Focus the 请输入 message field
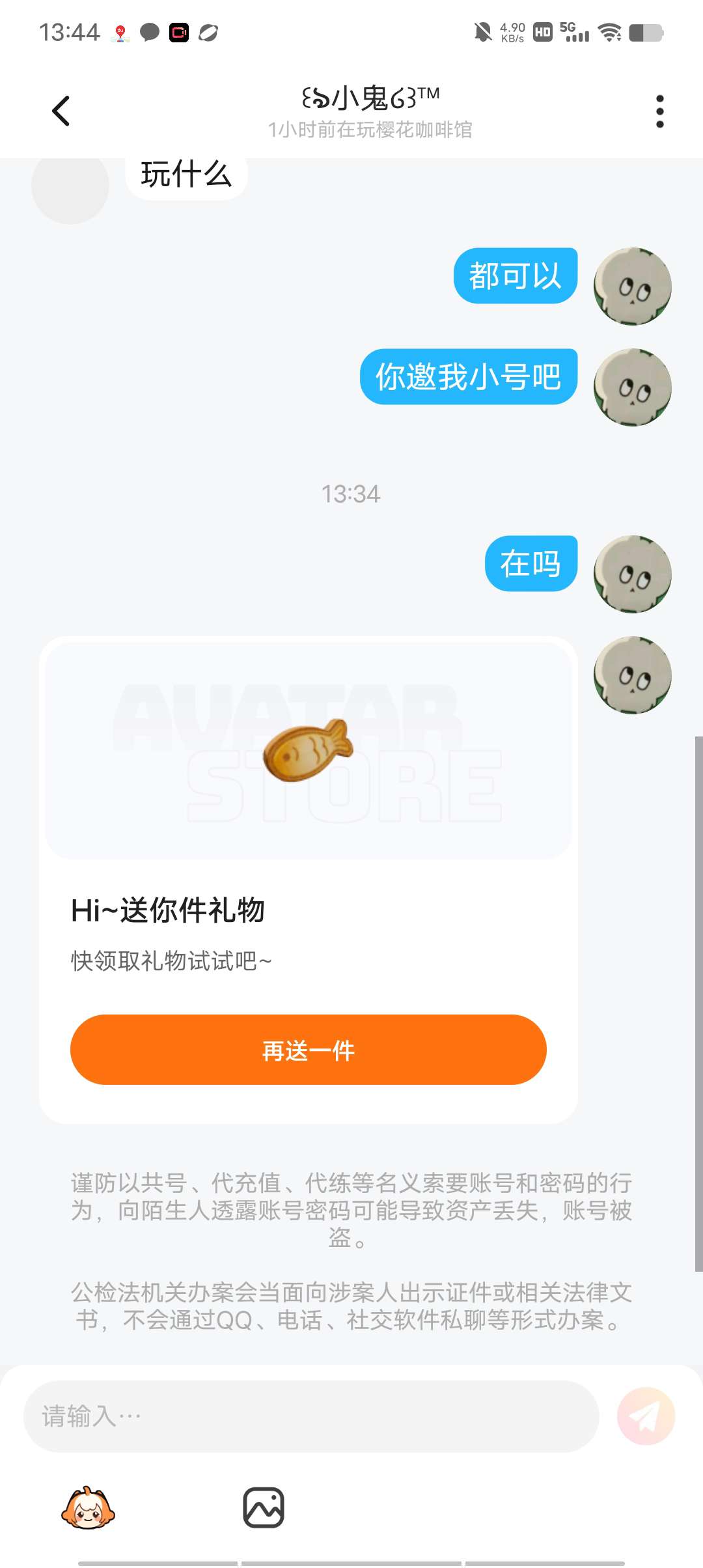This screenshot has height=1568, width=703. tap(310, 1416)
